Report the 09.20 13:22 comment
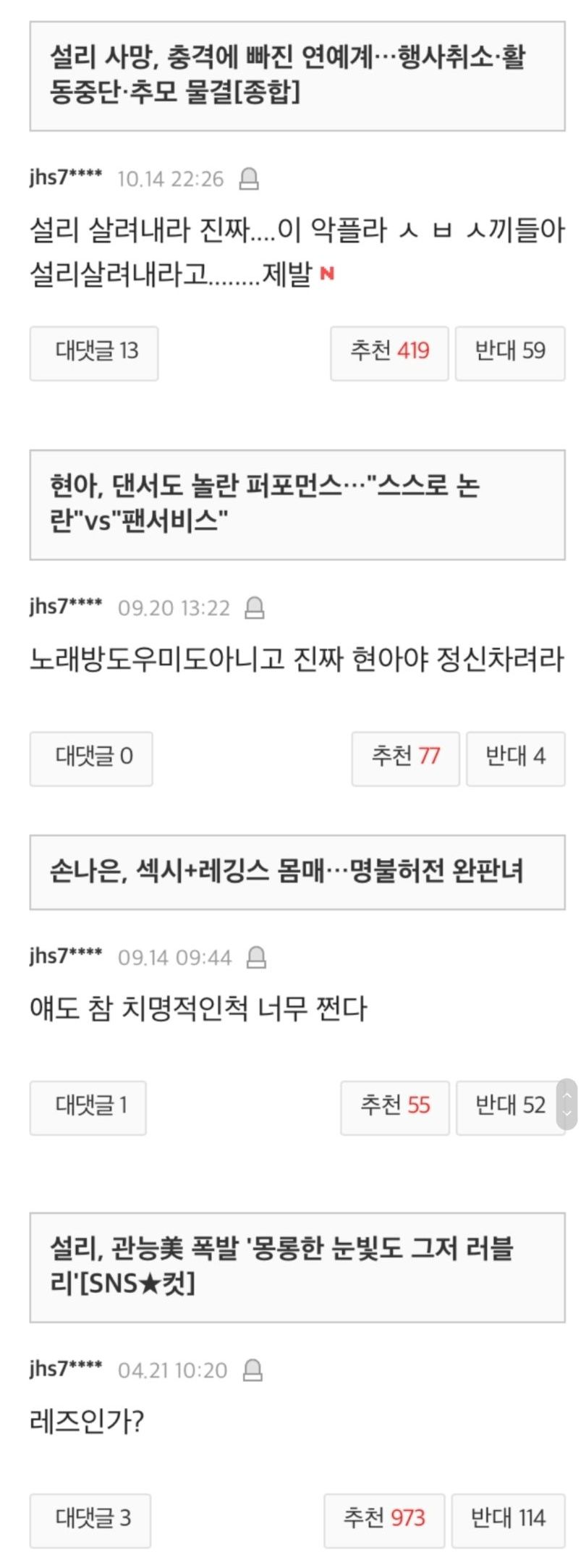 point(255,607)
